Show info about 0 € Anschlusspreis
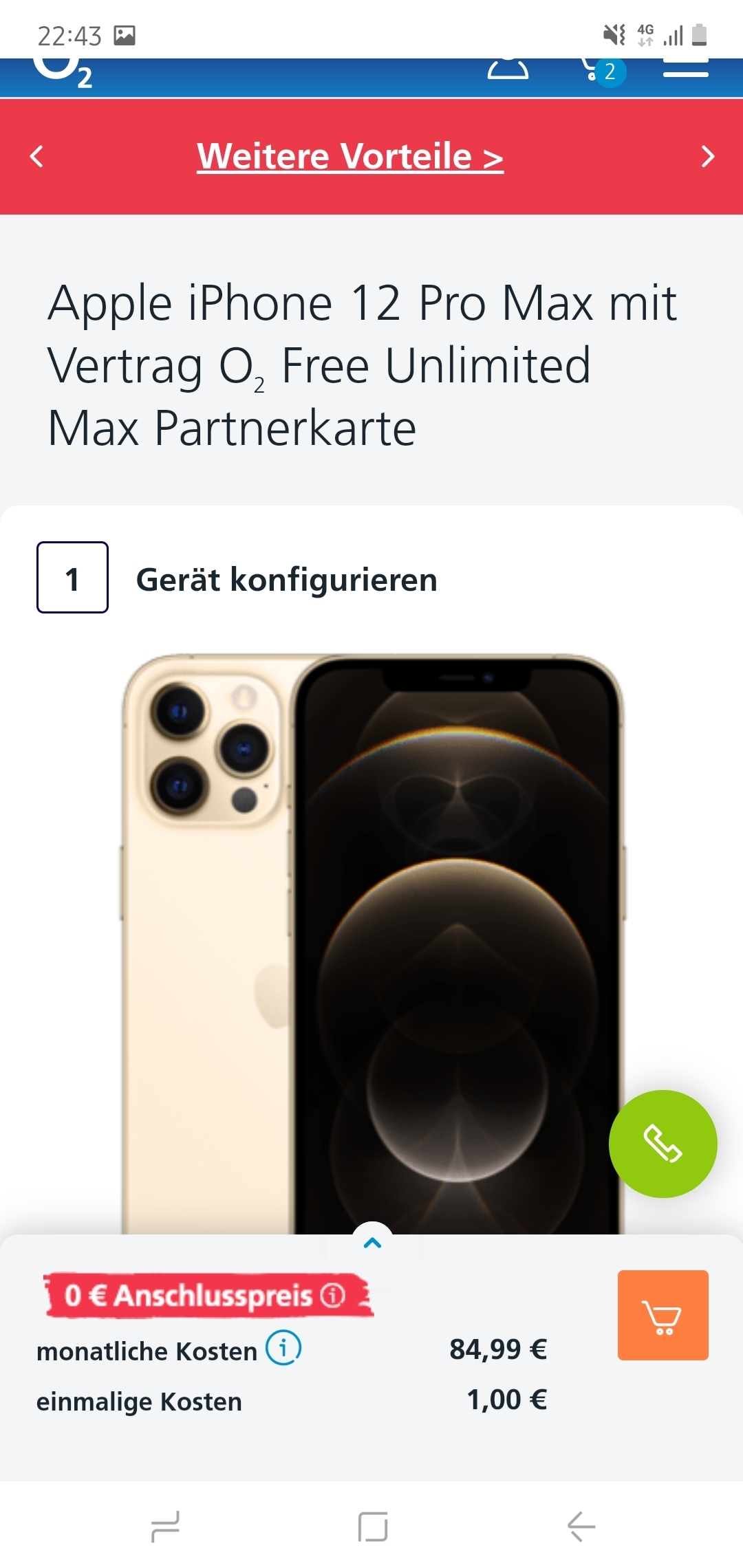Screen dimensions: 743x1568 [x=333, y=1296]
